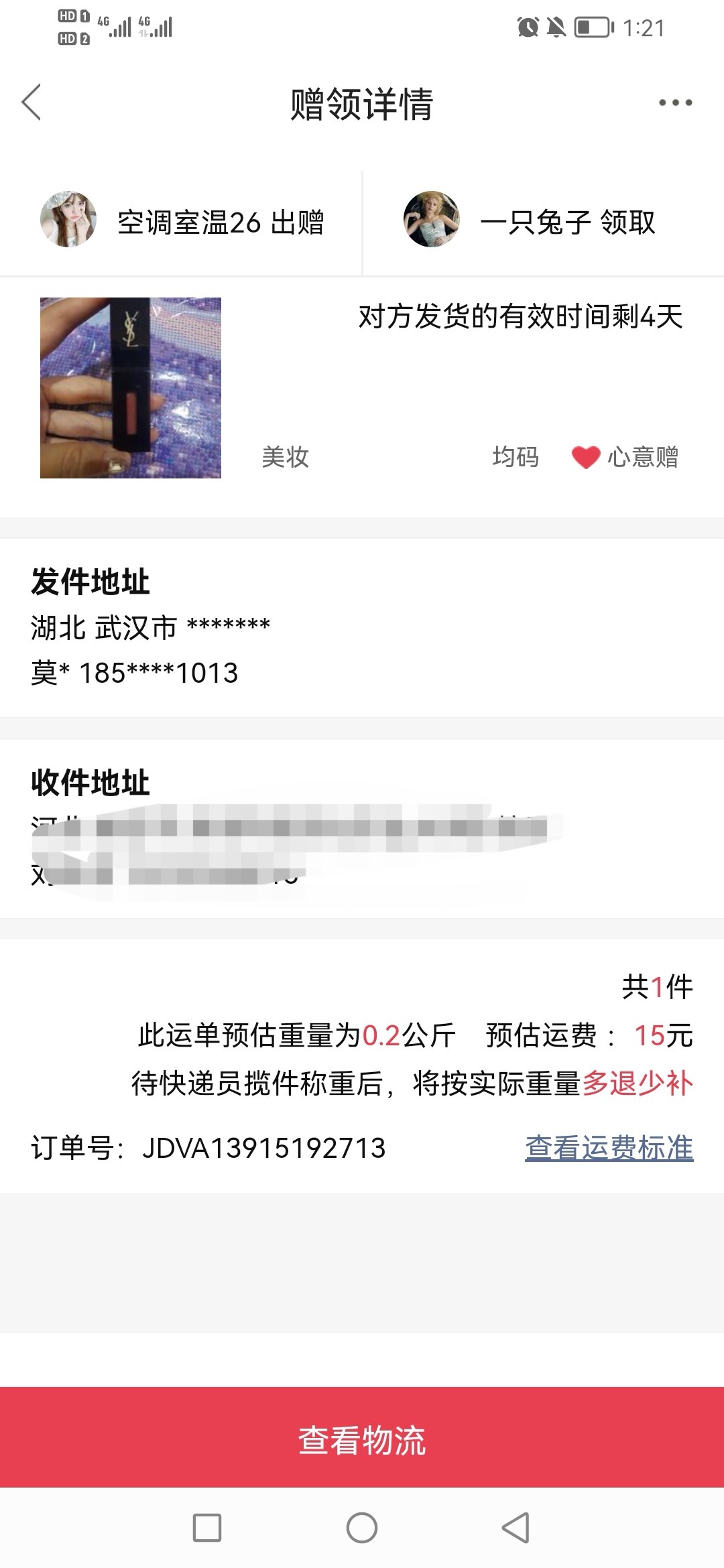Go to the system home screen
This screenshot has width=724, height=1568.
[362, 1528]
